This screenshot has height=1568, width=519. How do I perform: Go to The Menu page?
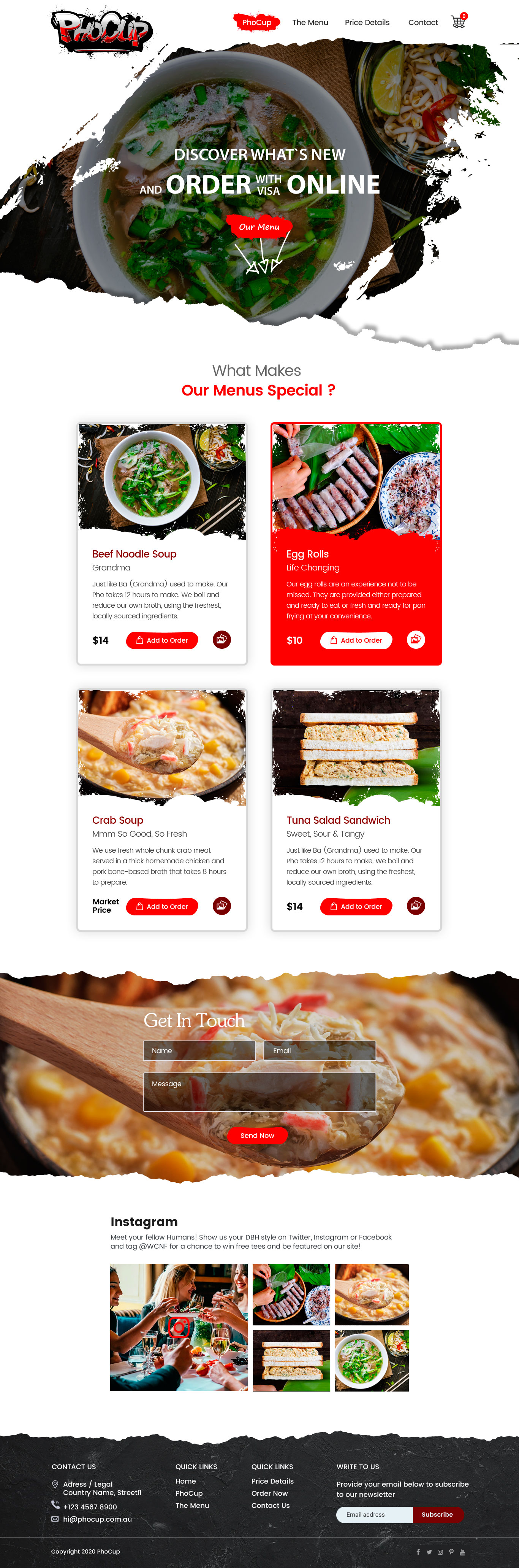pos(310,22)
